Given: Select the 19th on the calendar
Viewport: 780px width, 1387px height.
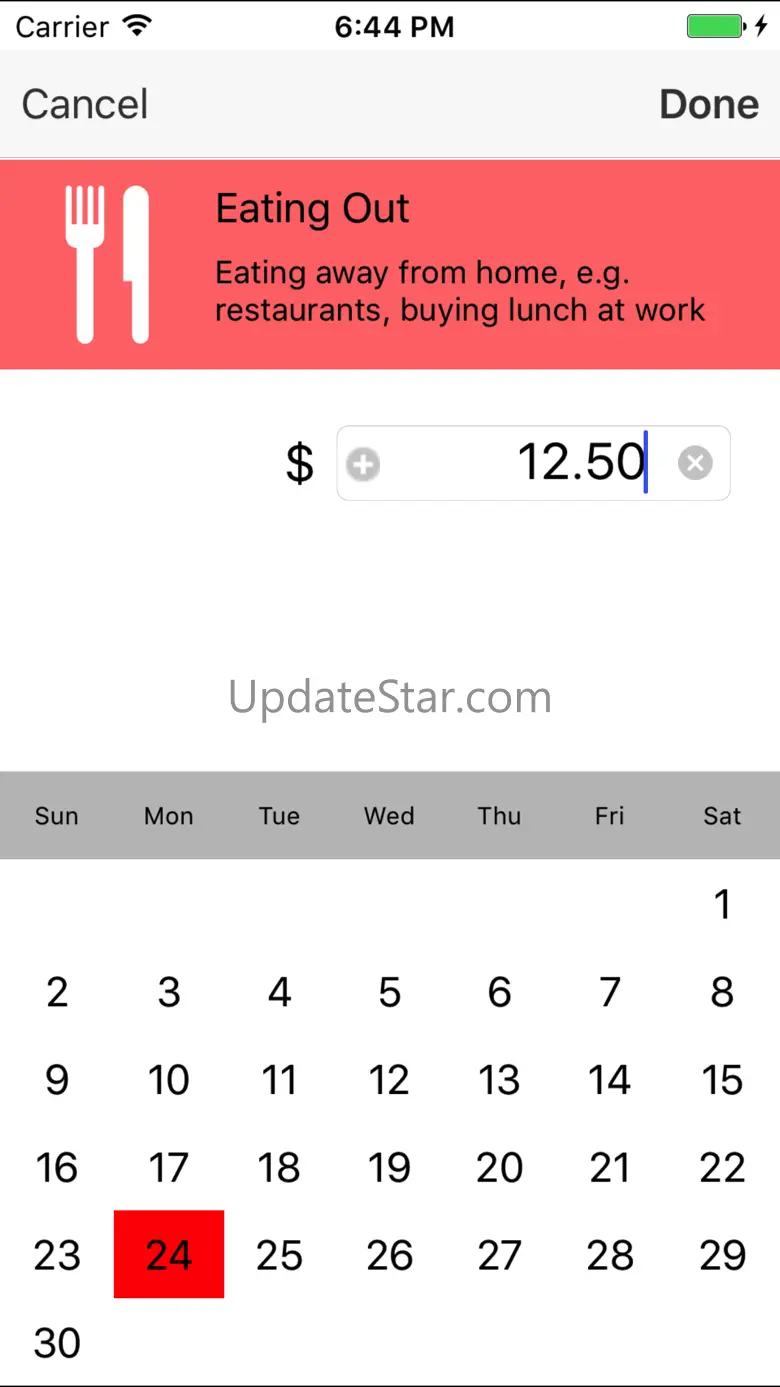Looking at the screenshot, I should click(389, 1167).
